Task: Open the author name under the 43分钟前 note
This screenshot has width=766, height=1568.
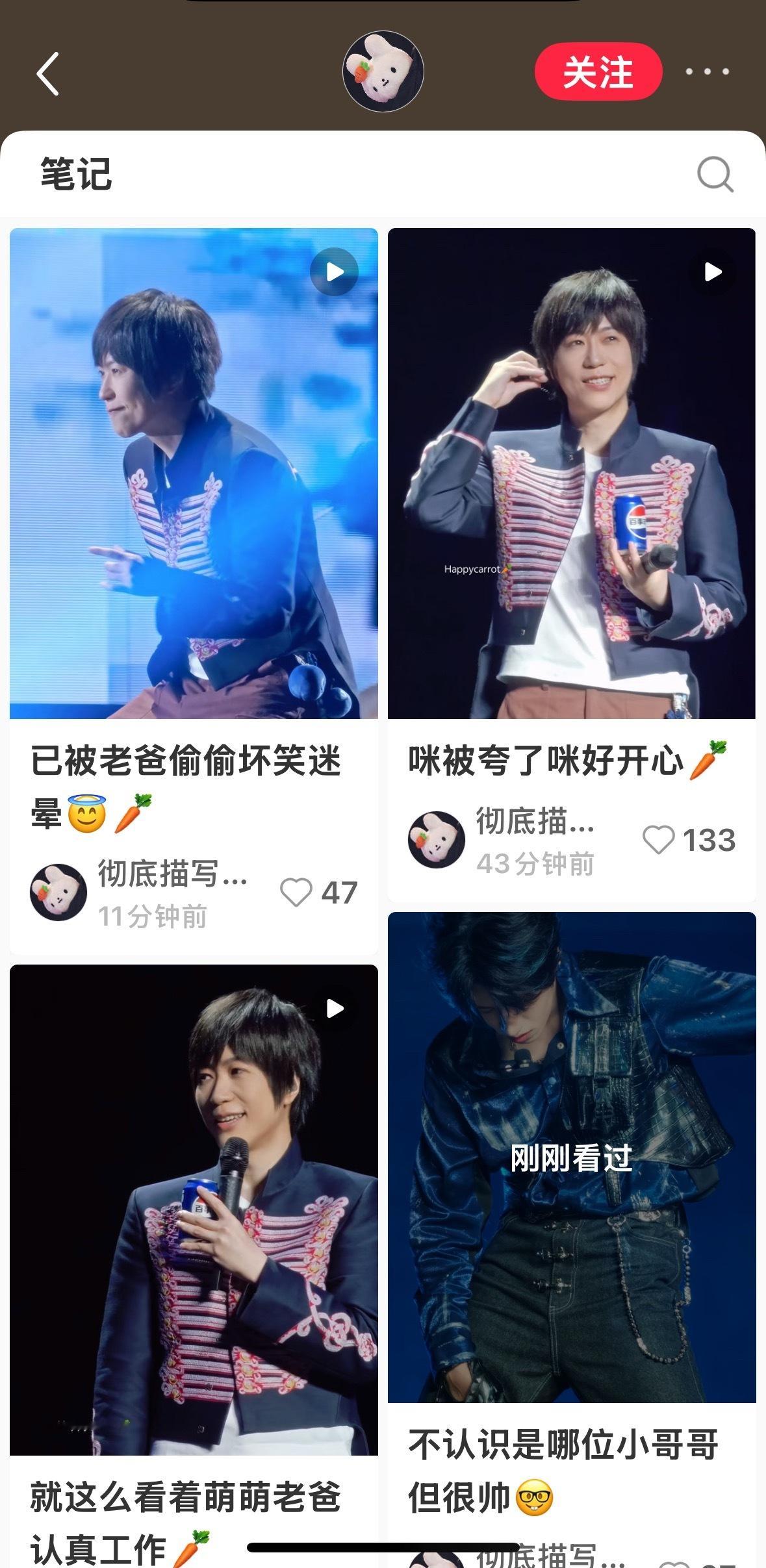Action: 535,821
